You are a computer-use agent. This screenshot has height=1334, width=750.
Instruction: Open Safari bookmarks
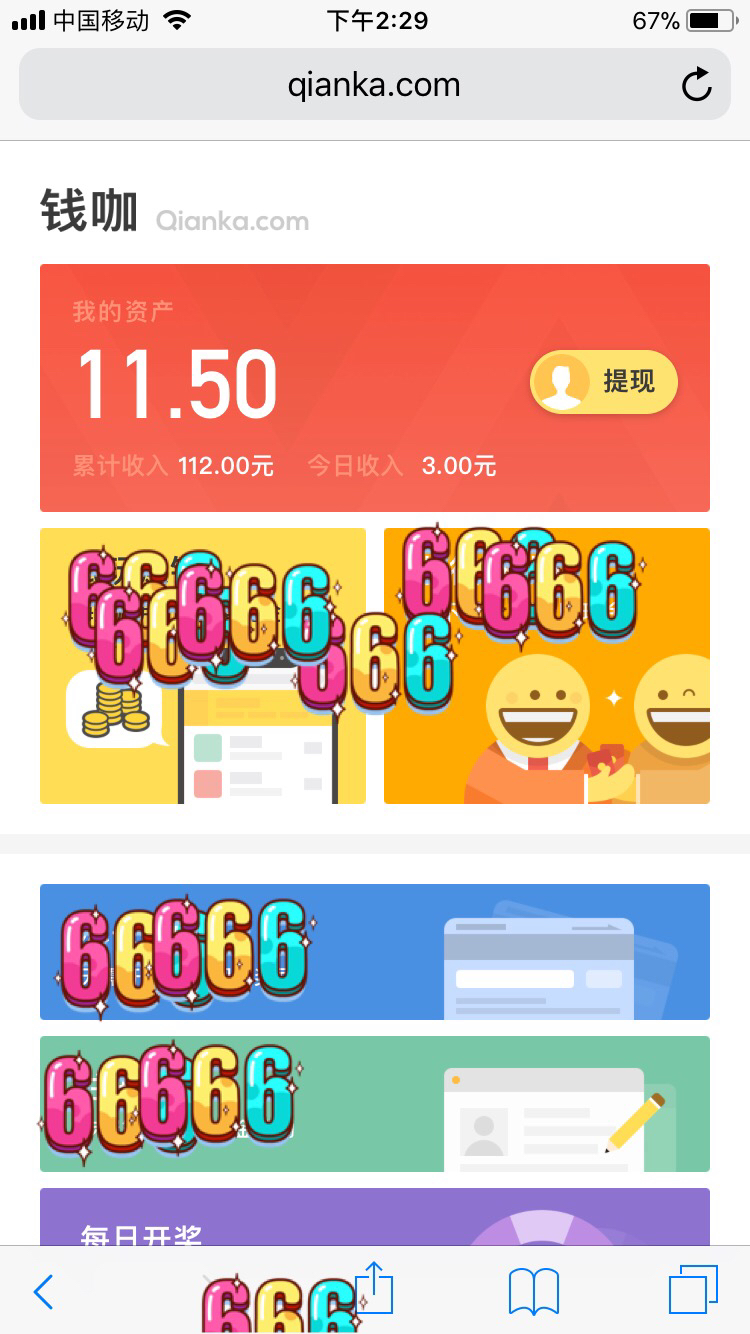(534, 1292)
